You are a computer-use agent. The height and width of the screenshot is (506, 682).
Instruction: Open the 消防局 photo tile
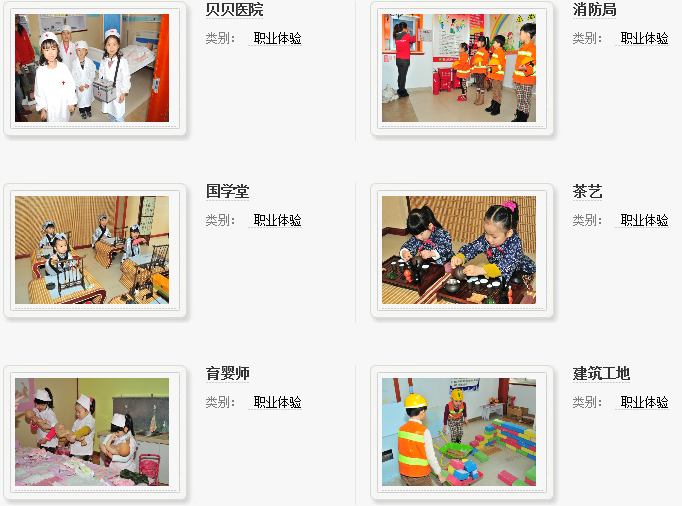click(459, 67)
